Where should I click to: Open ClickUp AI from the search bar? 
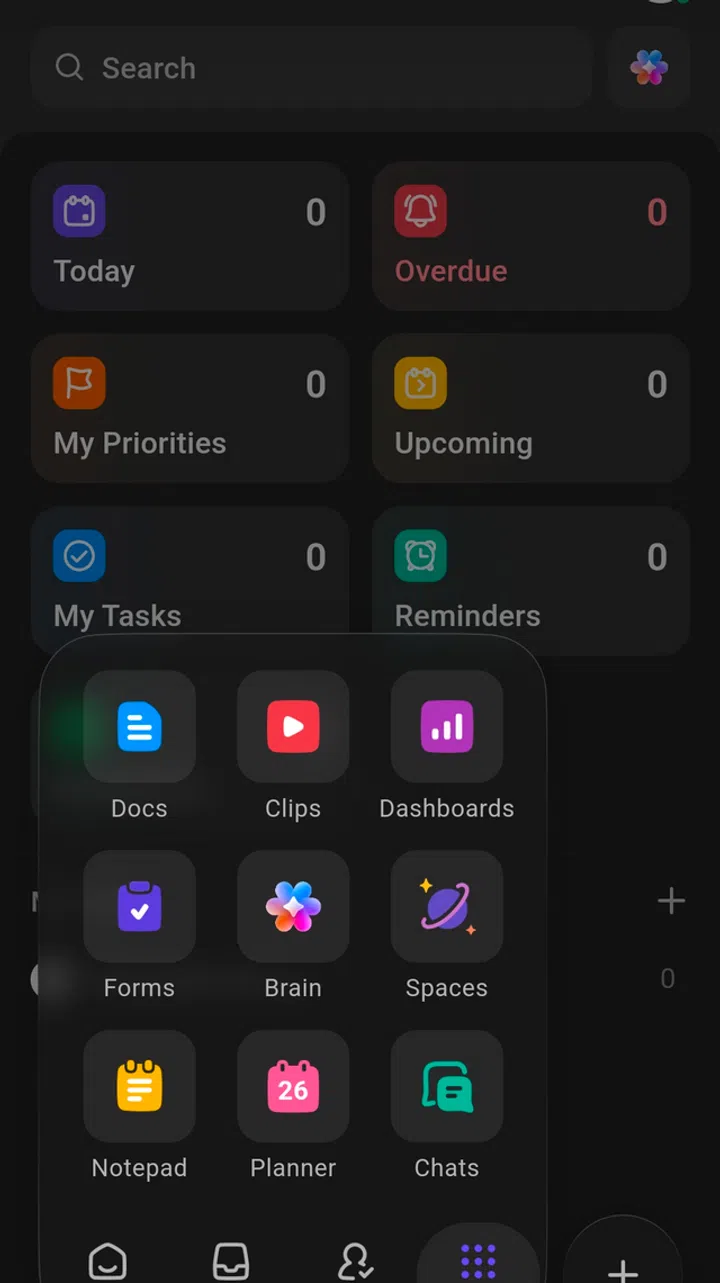tap(648, 67)
